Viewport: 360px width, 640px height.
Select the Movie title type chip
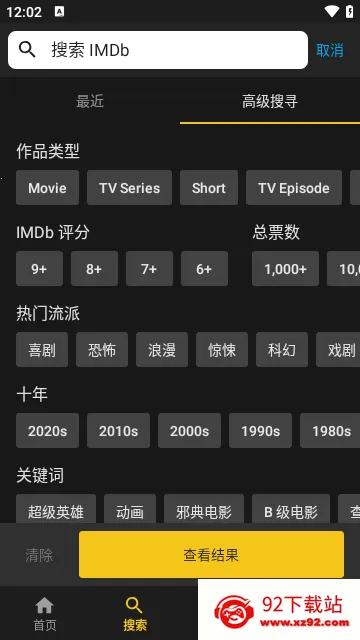[47, 188]
